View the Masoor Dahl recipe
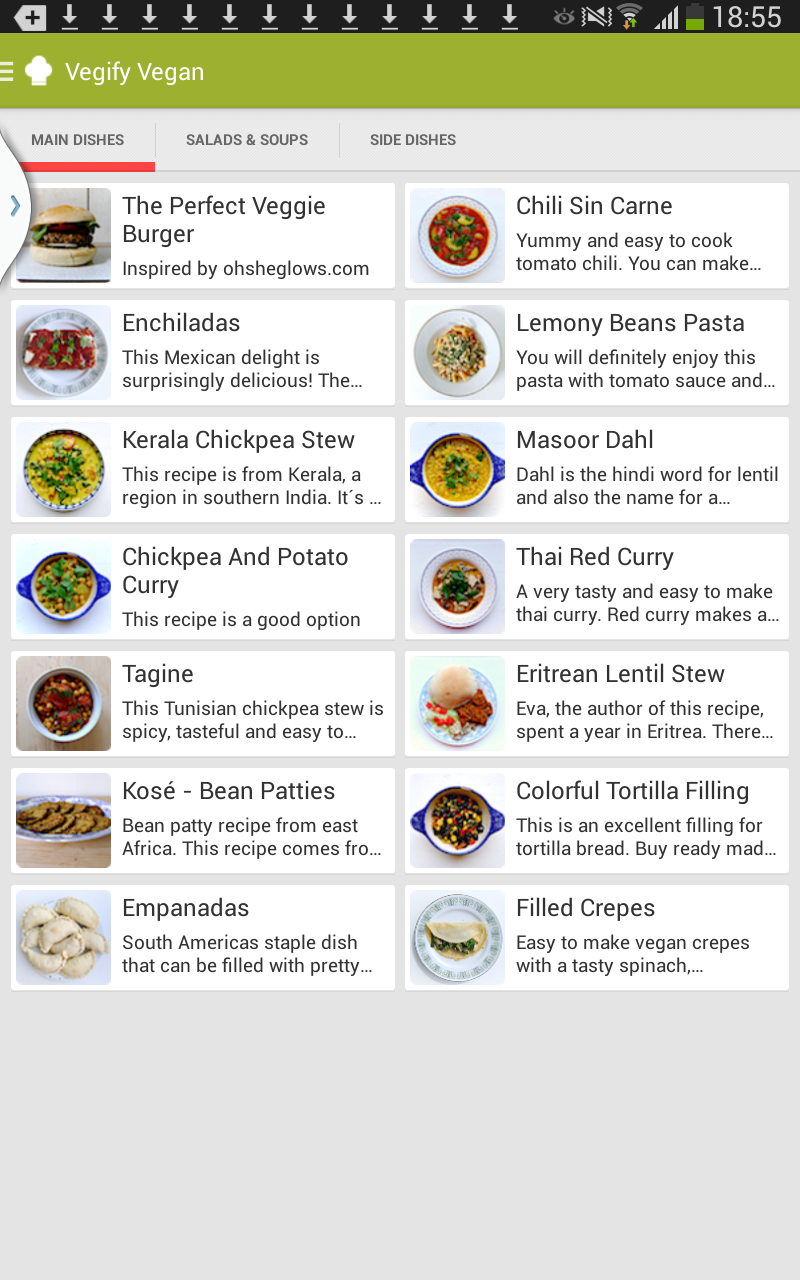Viewport: 800px width, 1280px height. click(597, 470)
